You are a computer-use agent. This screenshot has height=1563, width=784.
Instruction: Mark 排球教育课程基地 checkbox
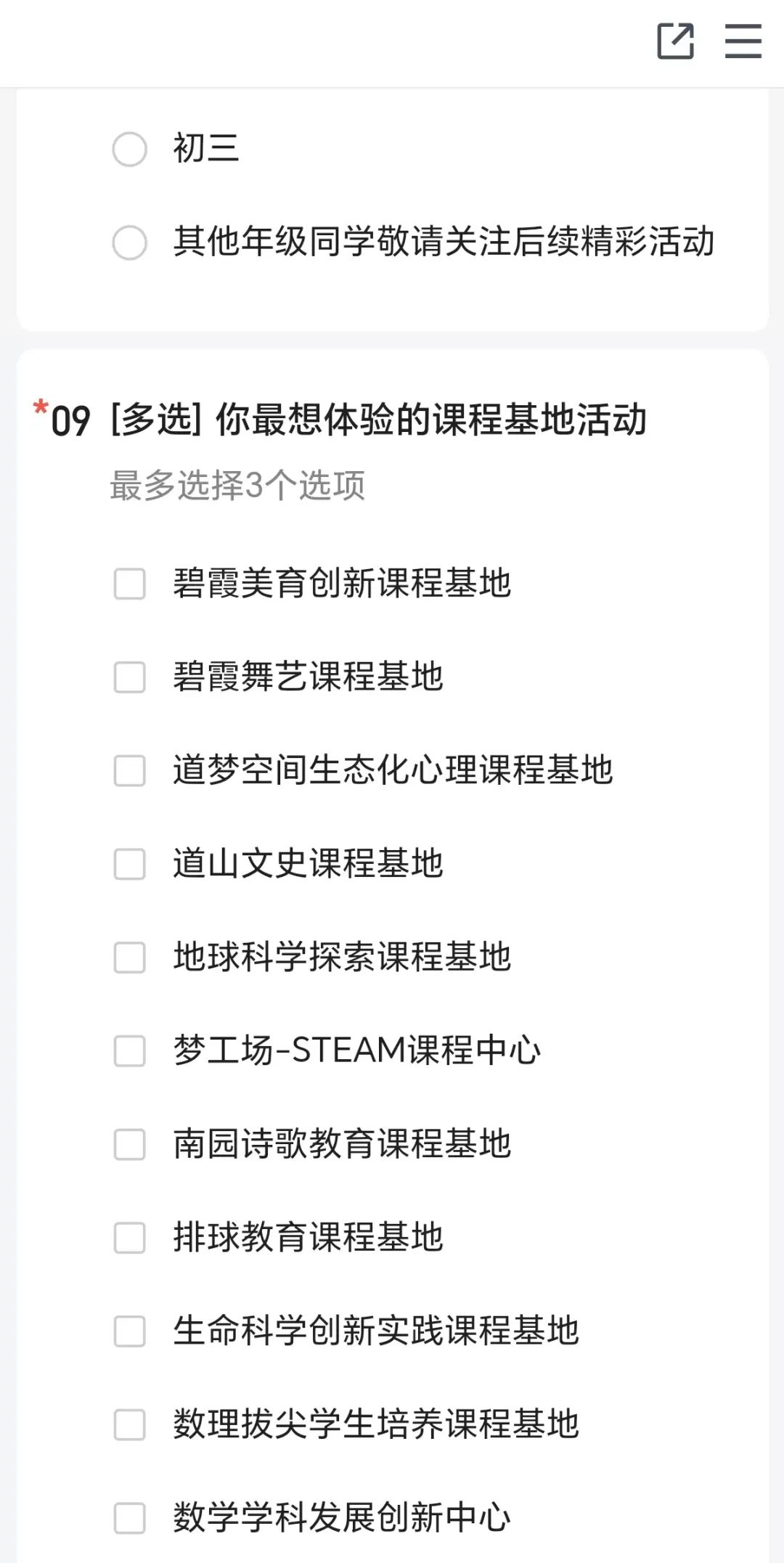[x=130, y=1238]
